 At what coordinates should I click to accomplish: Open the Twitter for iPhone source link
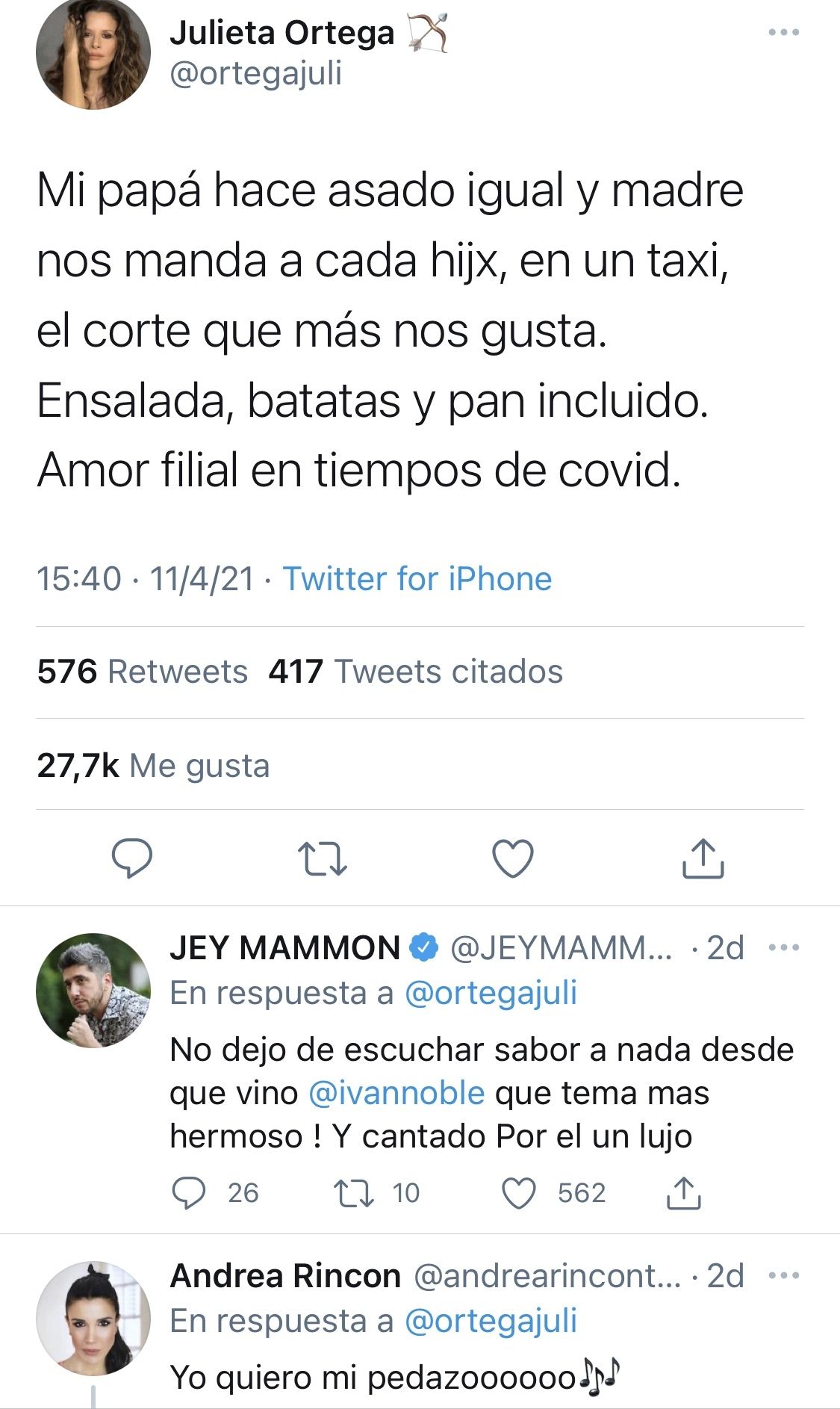417,579
